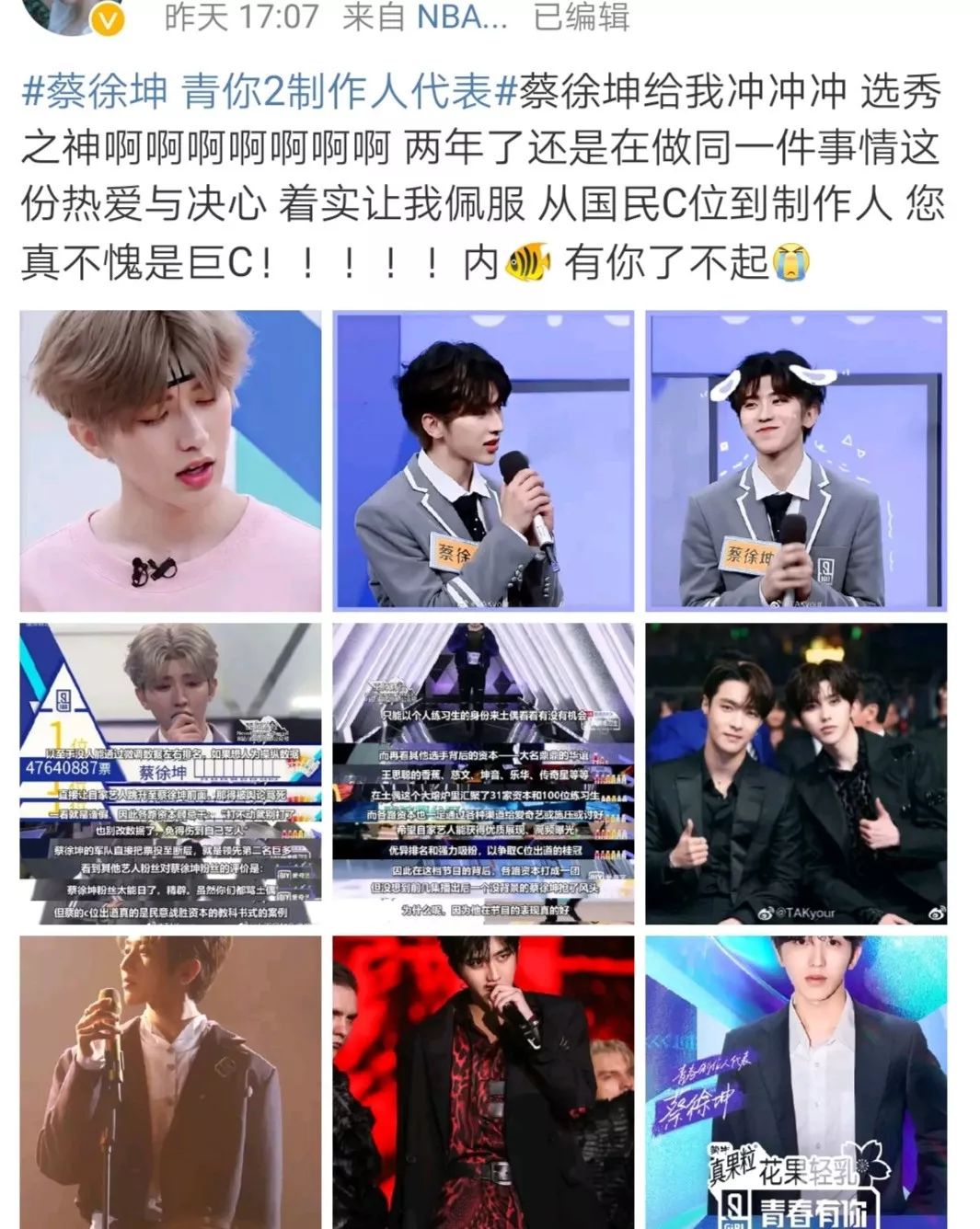View the stage screenshot with subtitle text
This screenshot has width=980, height=1229.
483,774
